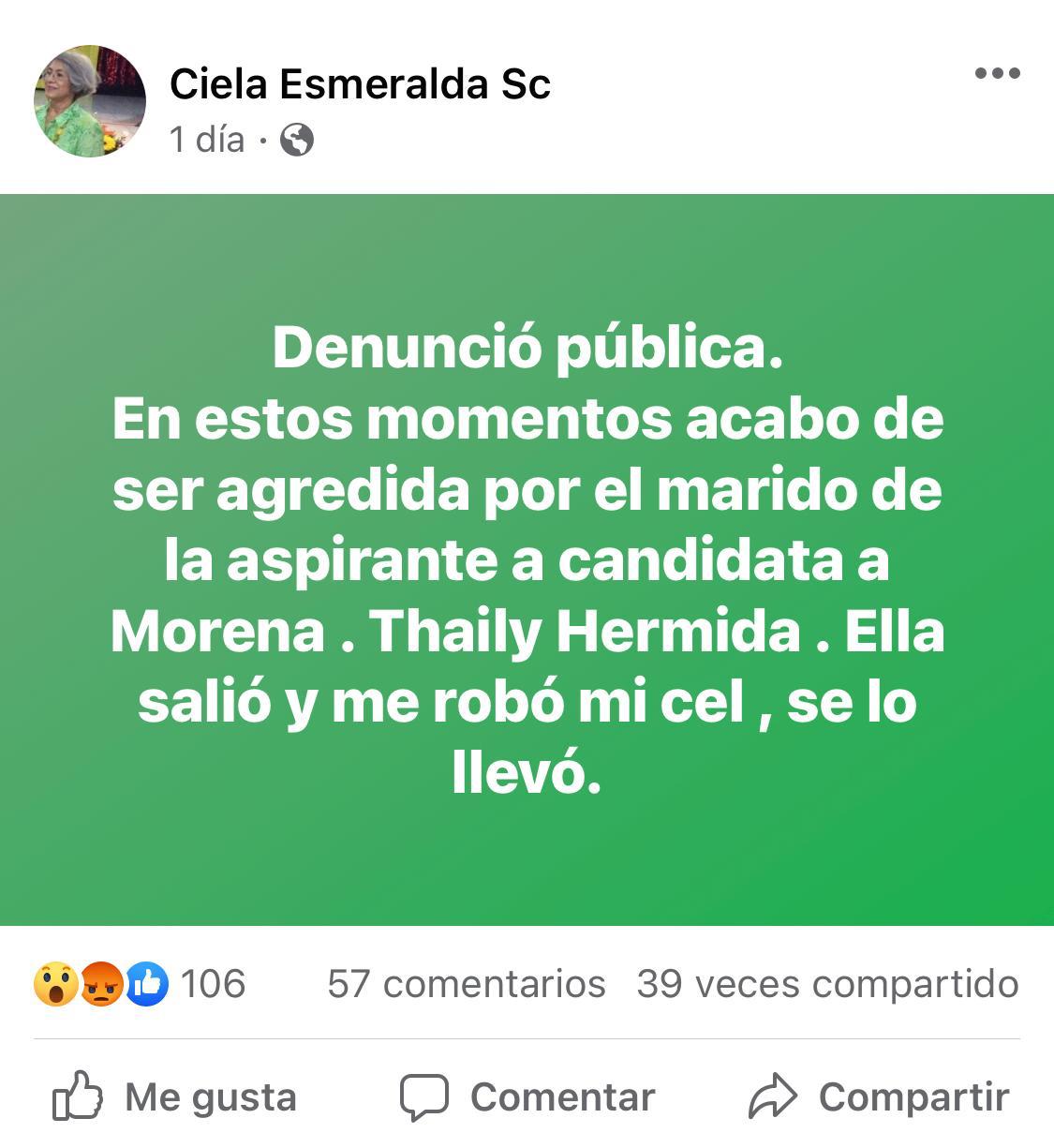Open the post's three-dot options menu

[997, 73]
